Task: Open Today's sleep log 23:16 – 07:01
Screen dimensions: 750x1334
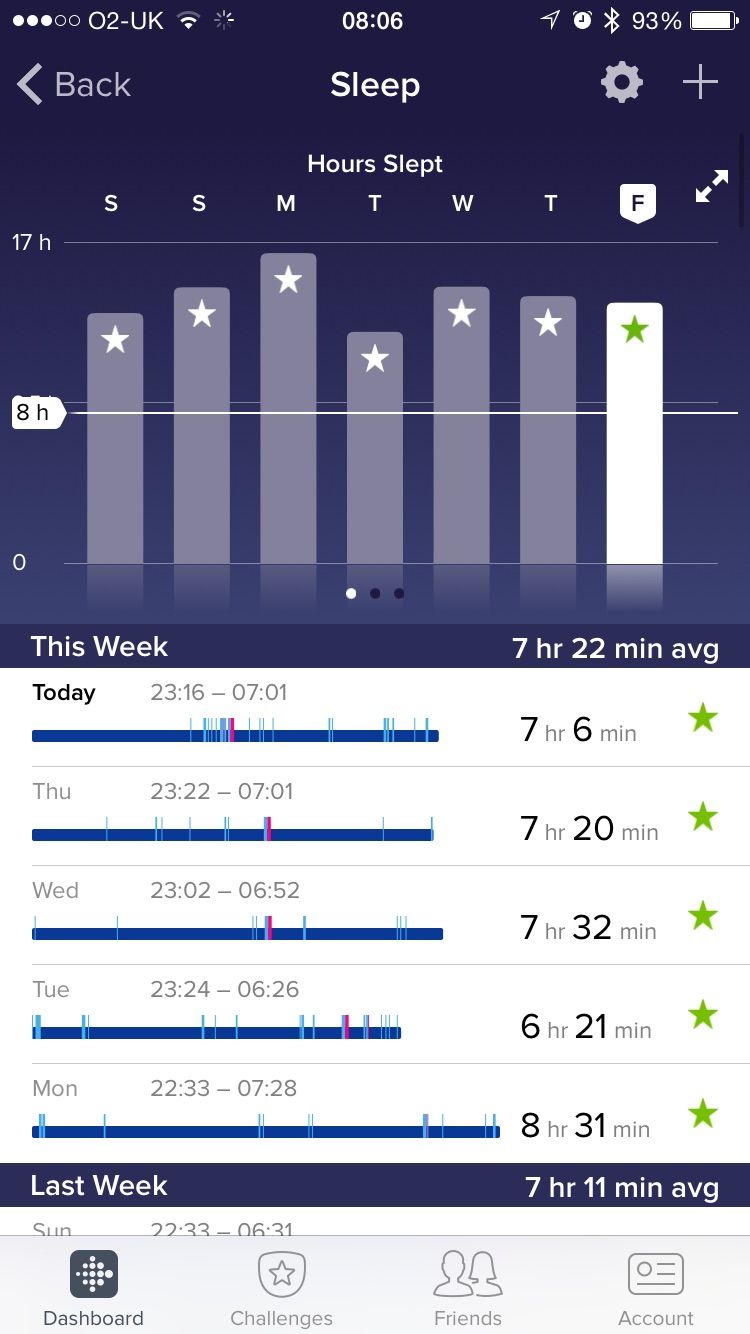Action: [x=375, y=717]
